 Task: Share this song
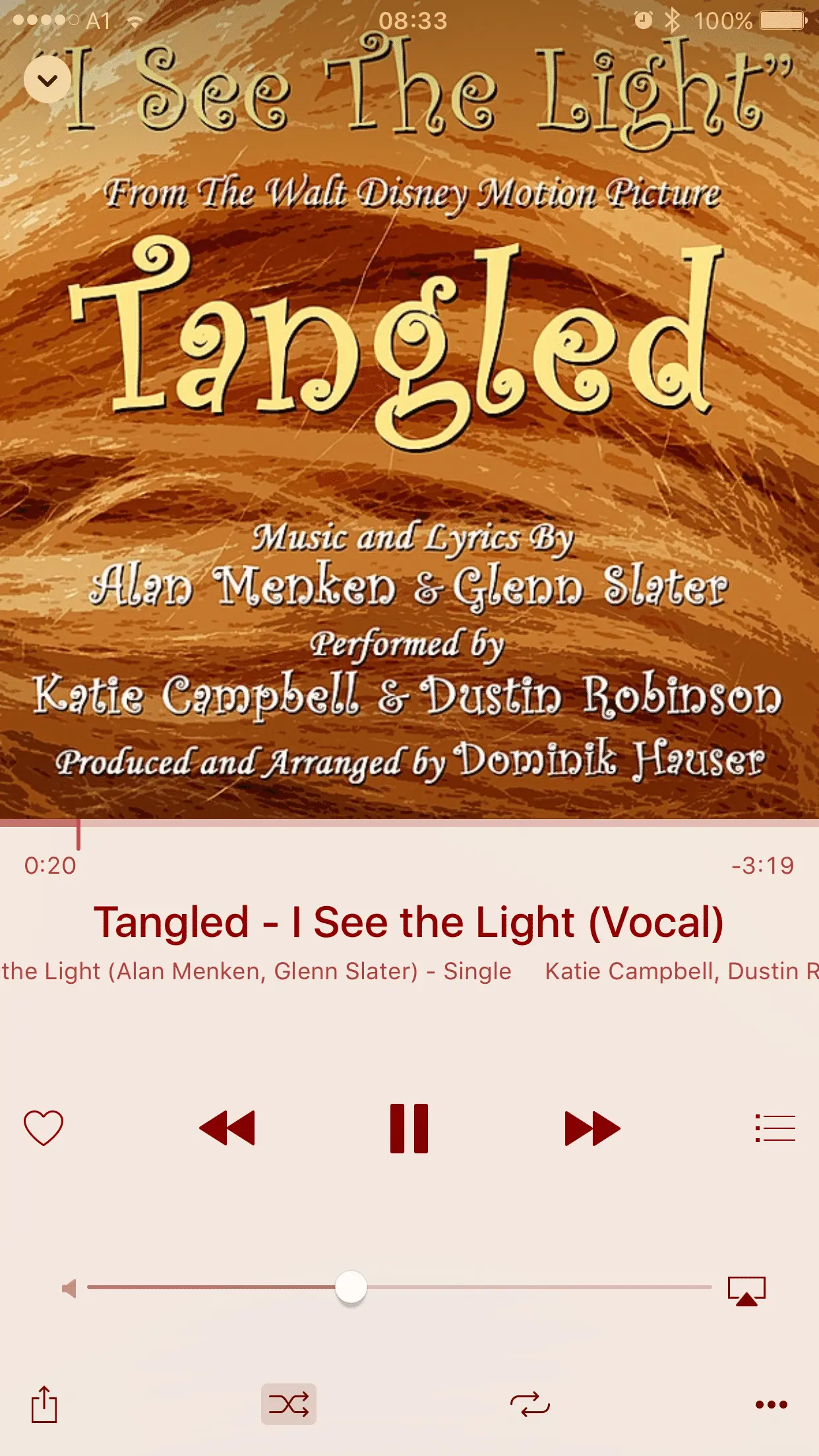[x=44, y=1405]
